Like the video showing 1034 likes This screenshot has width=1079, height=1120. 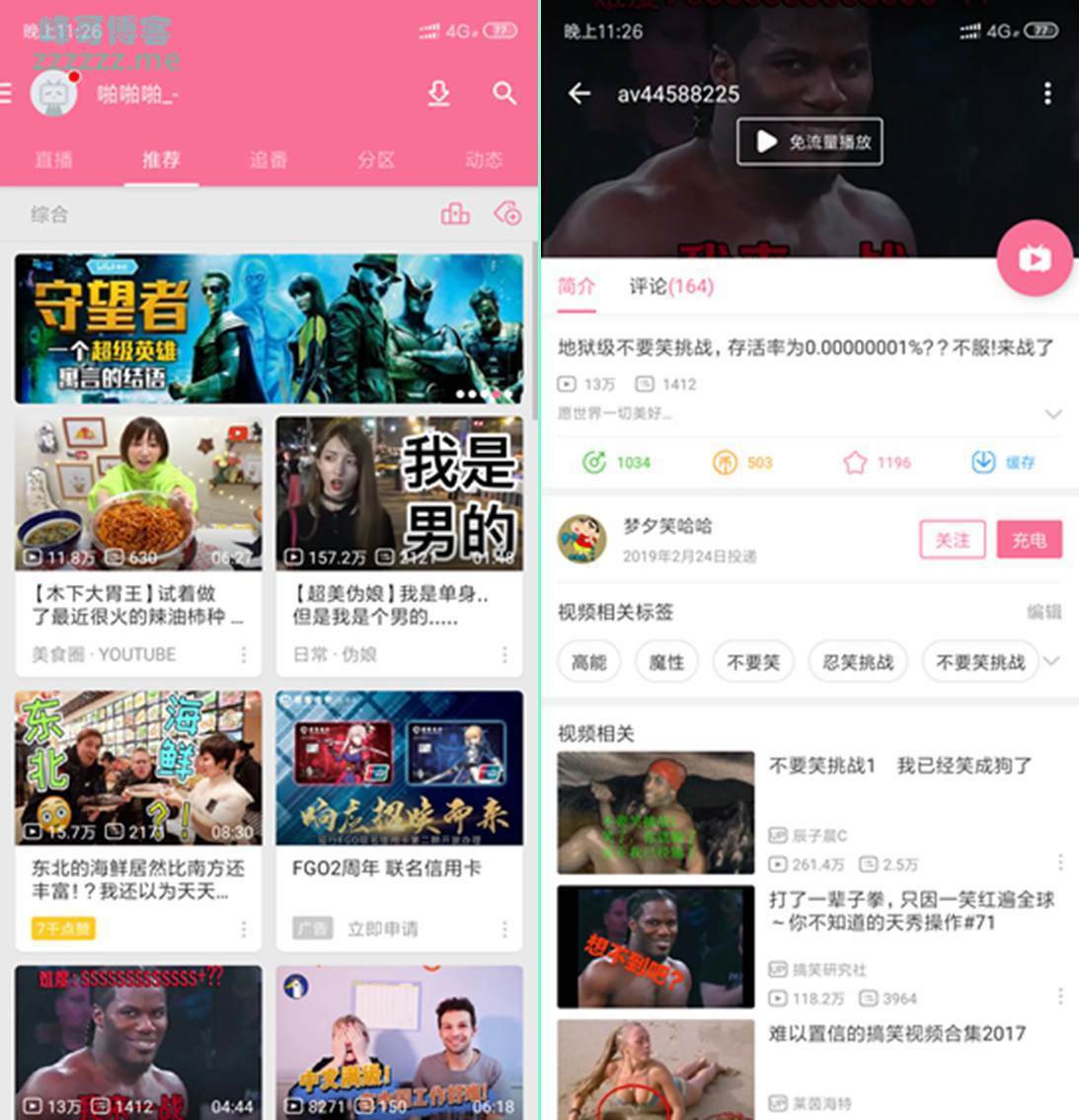(617, 462)
